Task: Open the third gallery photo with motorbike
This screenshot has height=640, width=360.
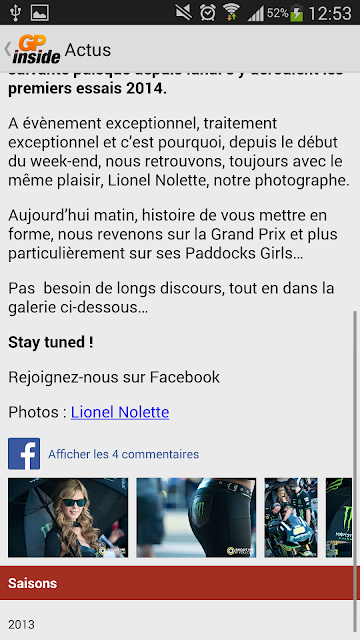Action: coord(291,518)
